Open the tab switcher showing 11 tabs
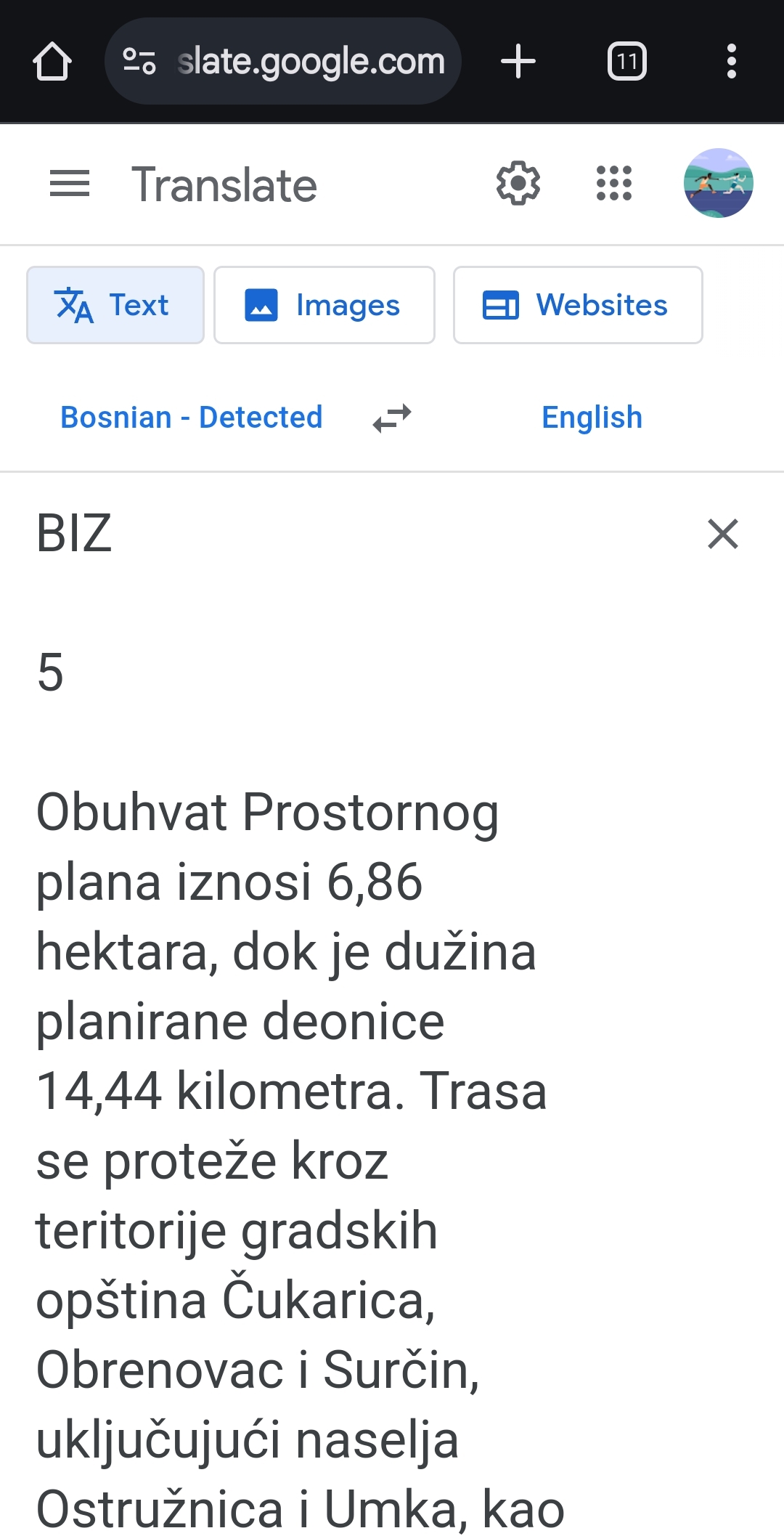Screen dimensions: 784x1536 (626, 61)
